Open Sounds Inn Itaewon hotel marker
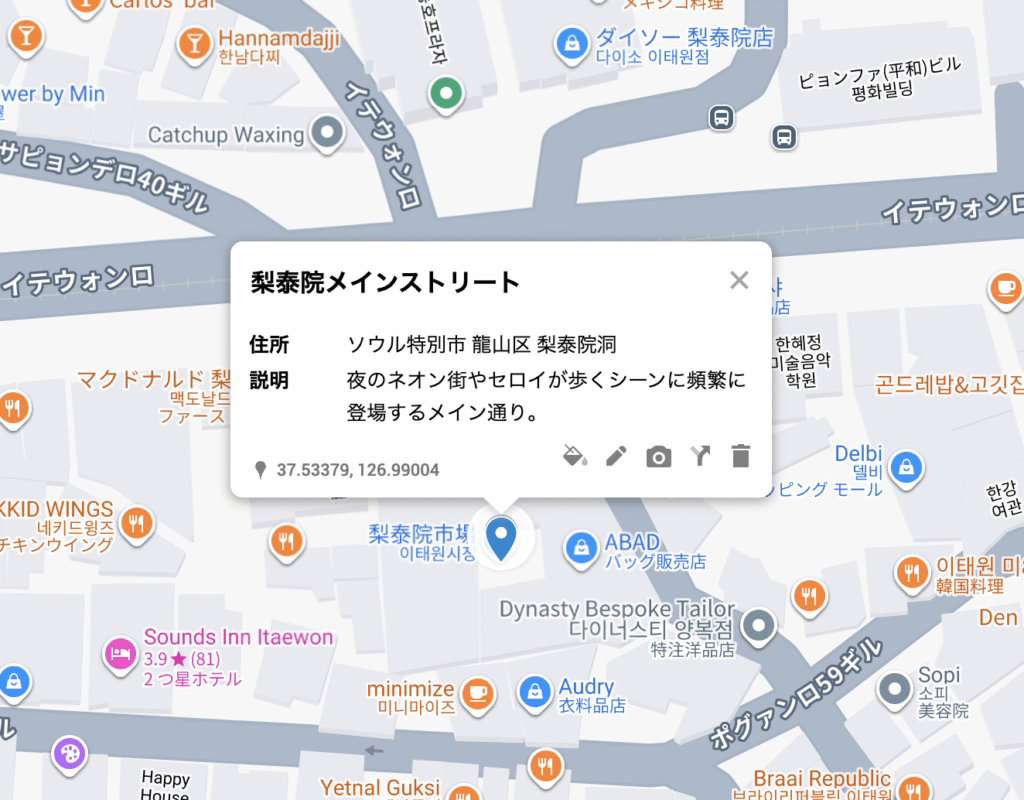The width and height of the screenshot is (1024, 800). [119, 653]
